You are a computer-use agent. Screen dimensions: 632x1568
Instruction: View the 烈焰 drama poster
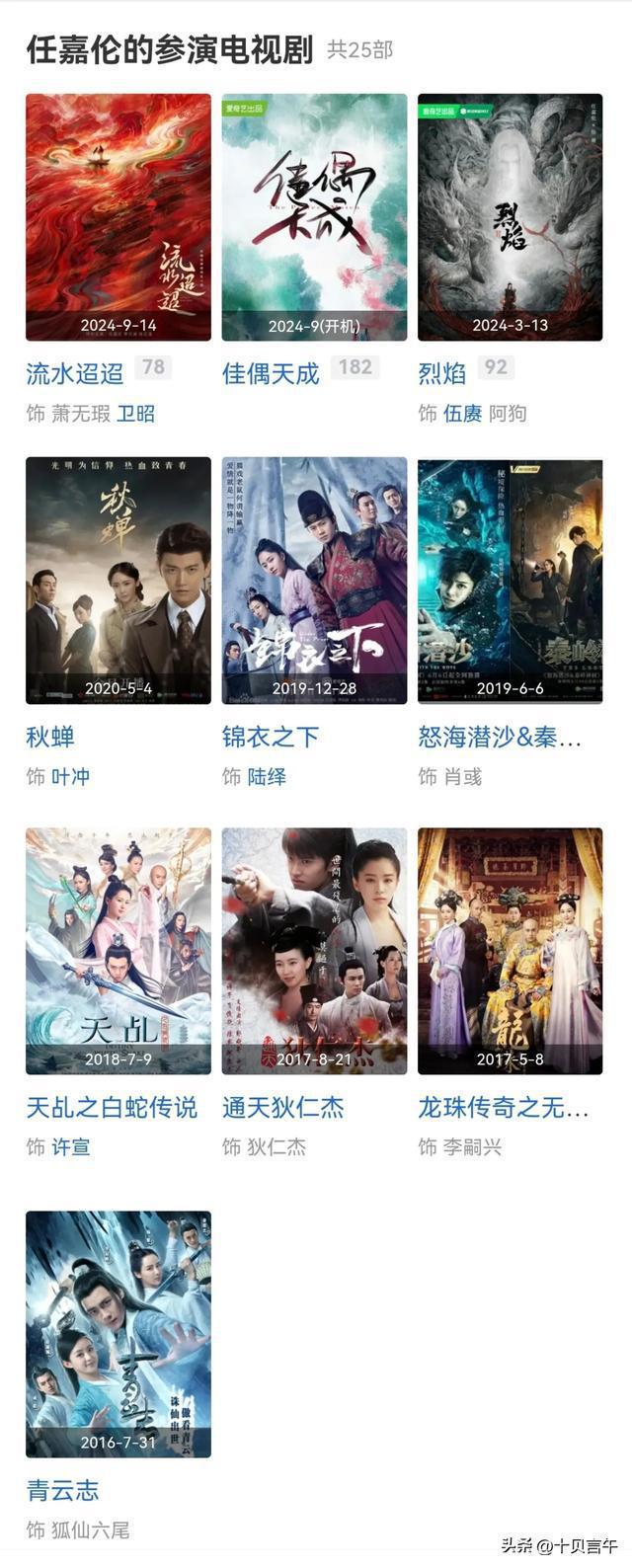click(510, 217)
